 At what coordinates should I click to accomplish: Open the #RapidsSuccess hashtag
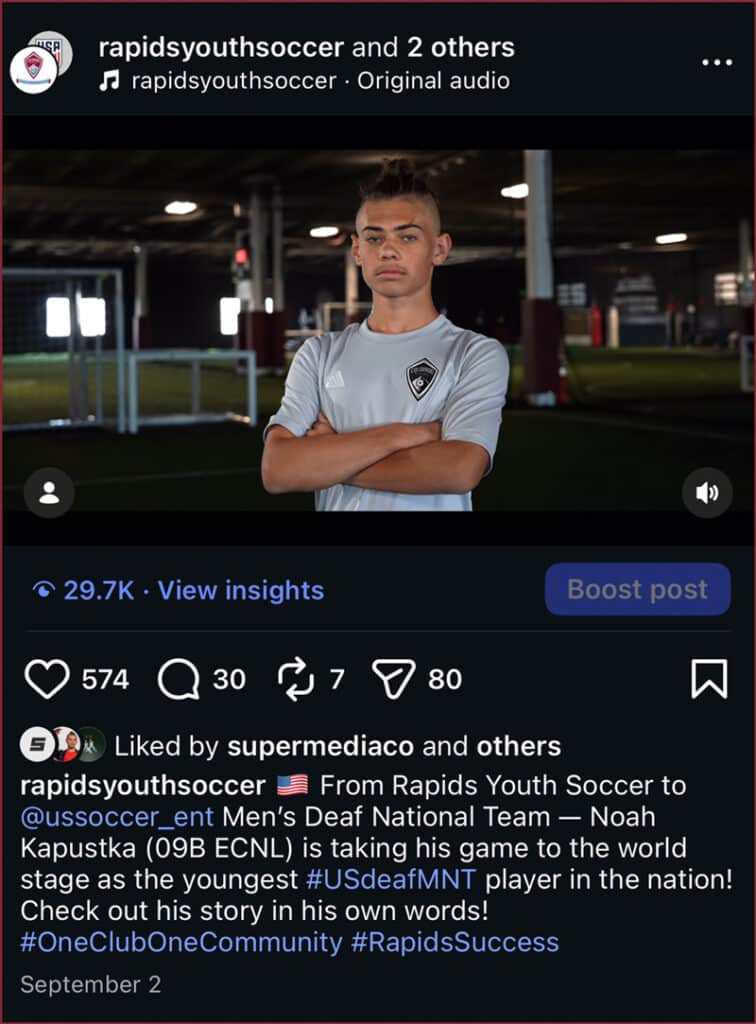point(454,942)
